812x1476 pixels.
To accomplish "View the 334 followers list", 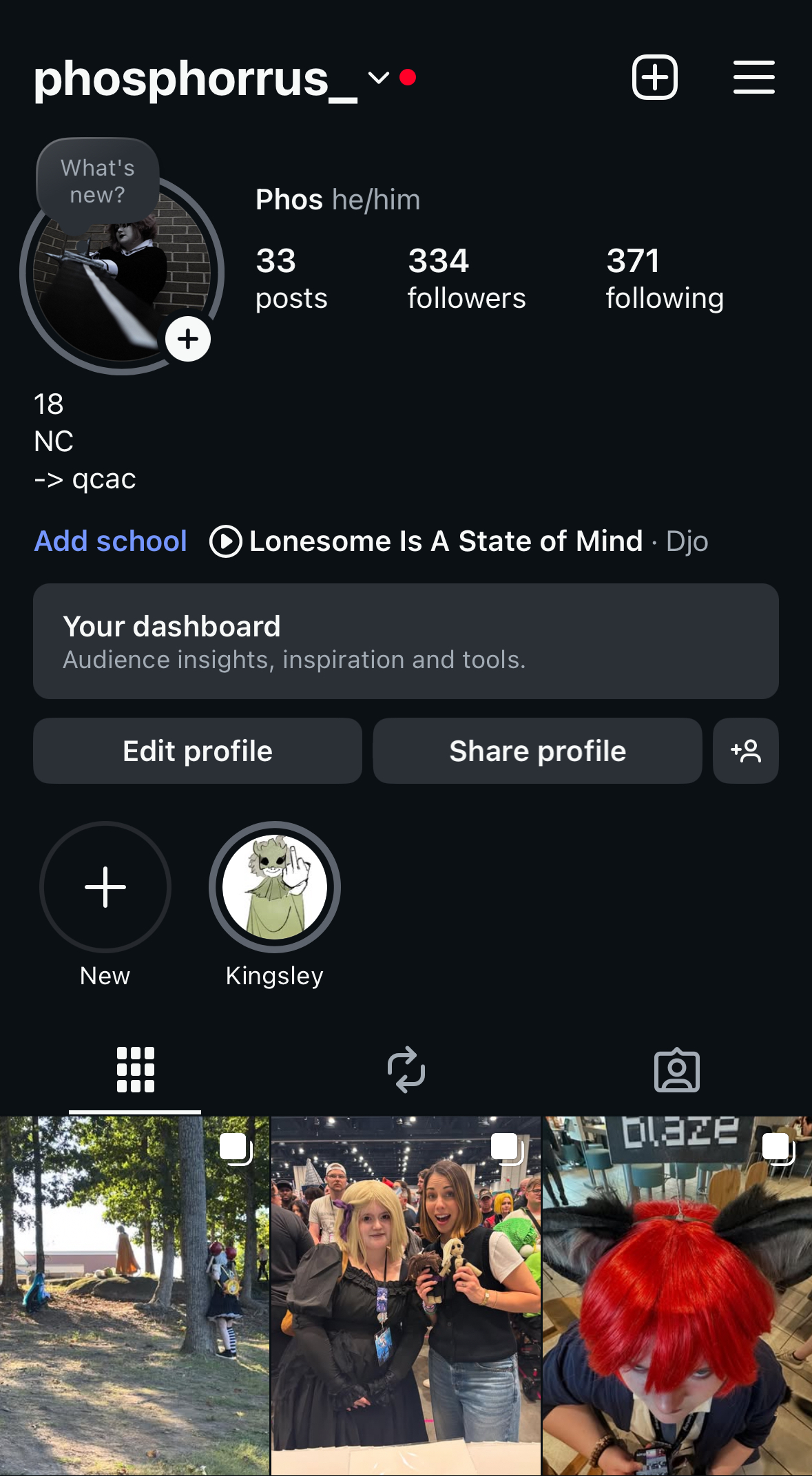I will pos(466,278).
